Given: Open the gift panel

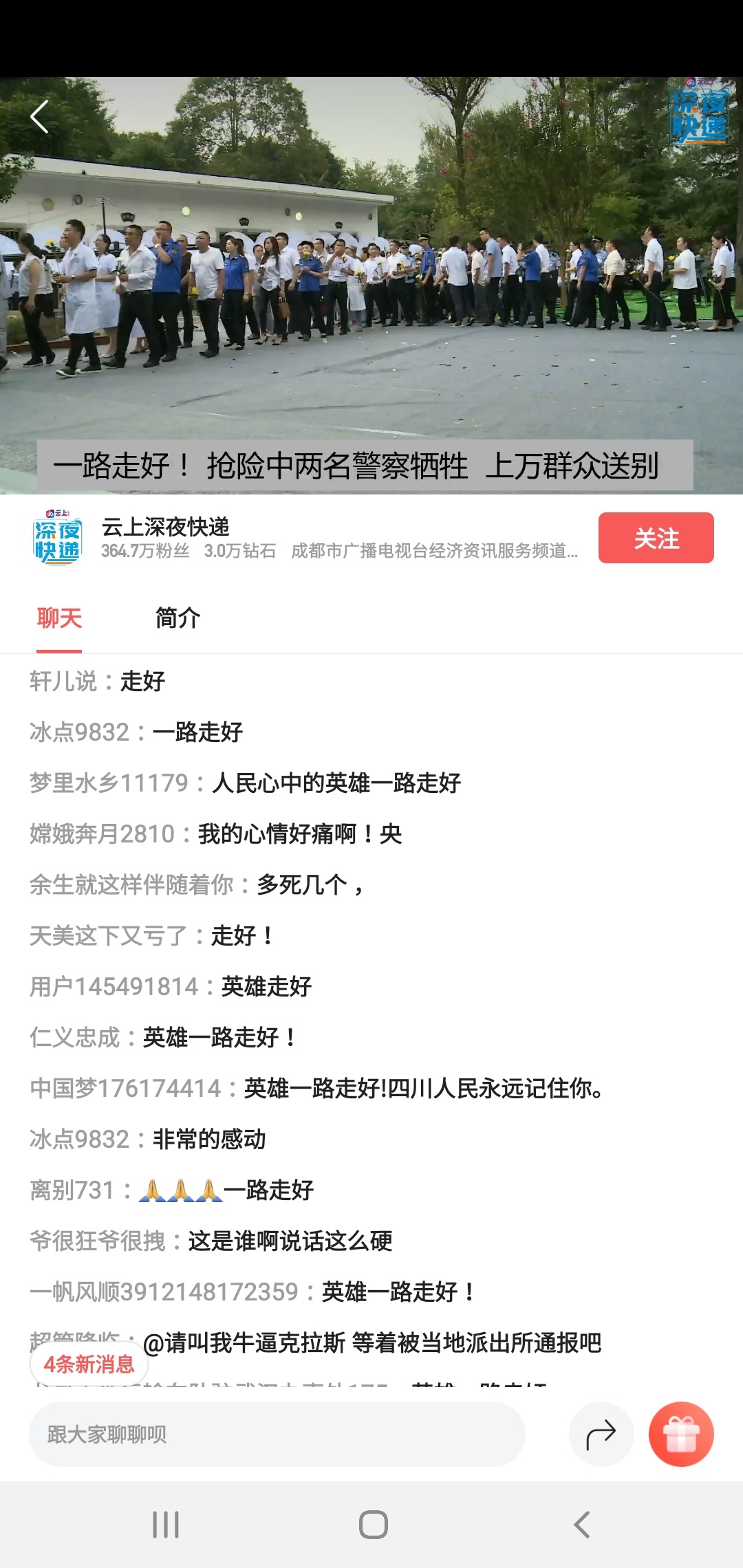Looking at the screenshot, I should tap(681, 1434).
